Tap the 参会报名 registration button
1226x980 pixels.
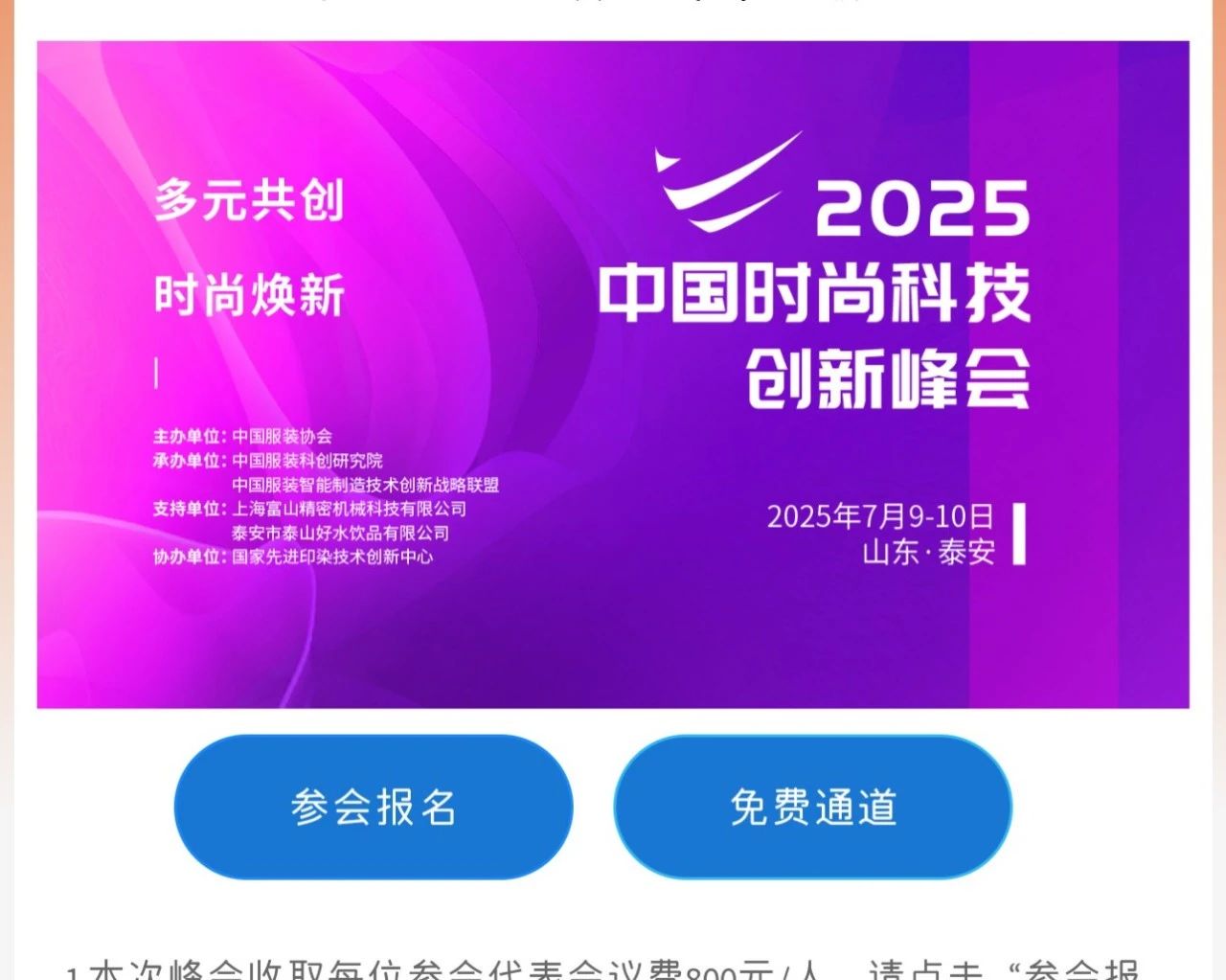click(x=374, y=807)
